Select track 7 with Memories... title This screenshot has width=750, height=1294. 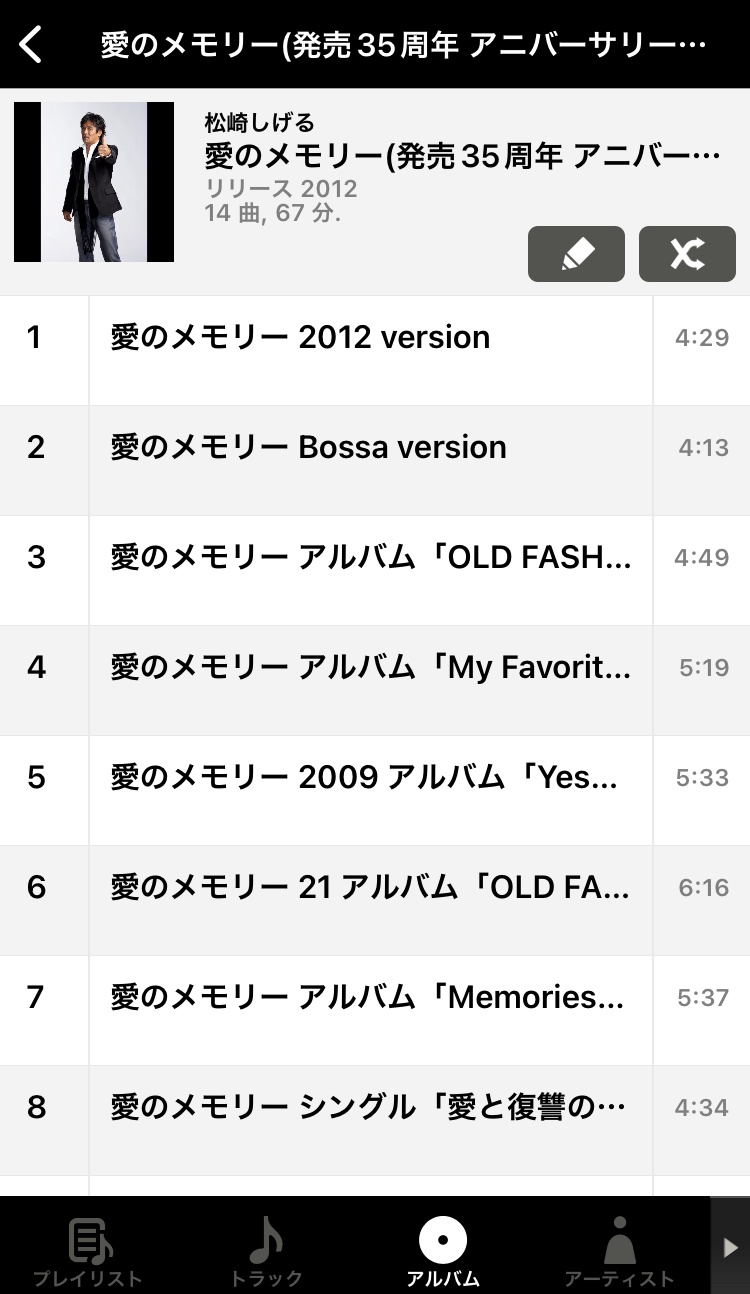pos(370,998)
